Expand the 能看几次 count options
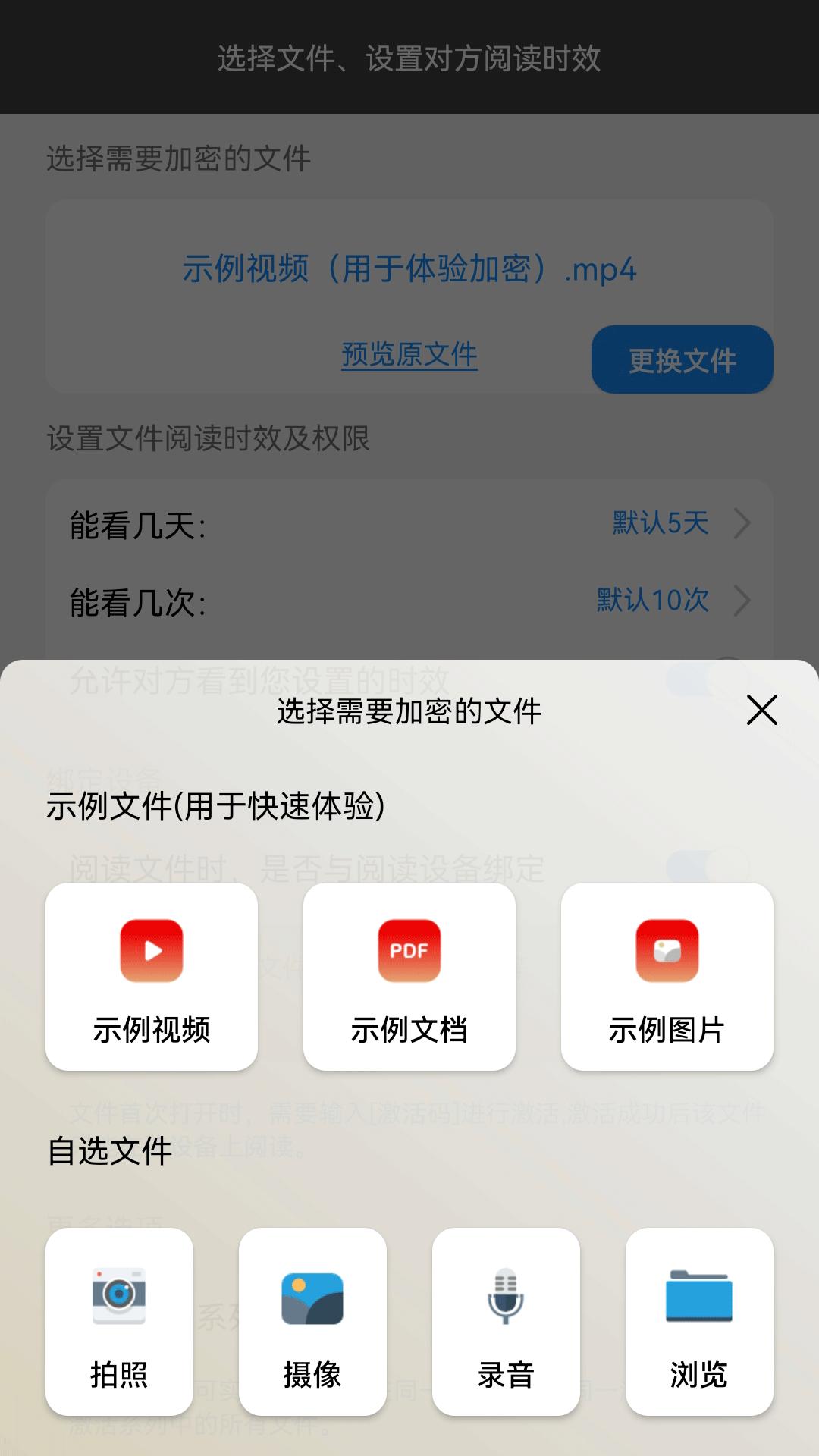The height and width of the screenshot is (1456, 819). coord(742,600)
